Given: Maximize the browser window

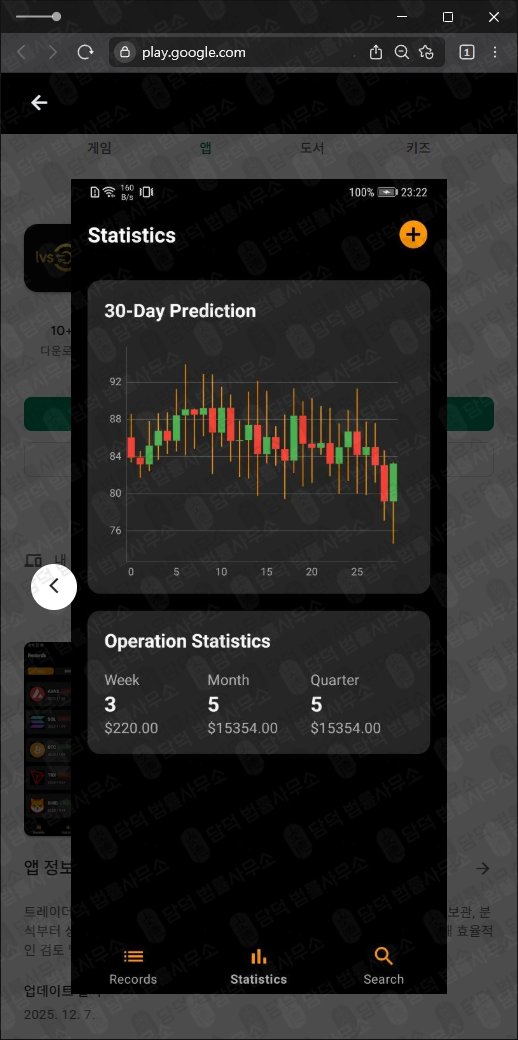Looking at the screenshot, I should pyautogui.click(x=448, y=17).
